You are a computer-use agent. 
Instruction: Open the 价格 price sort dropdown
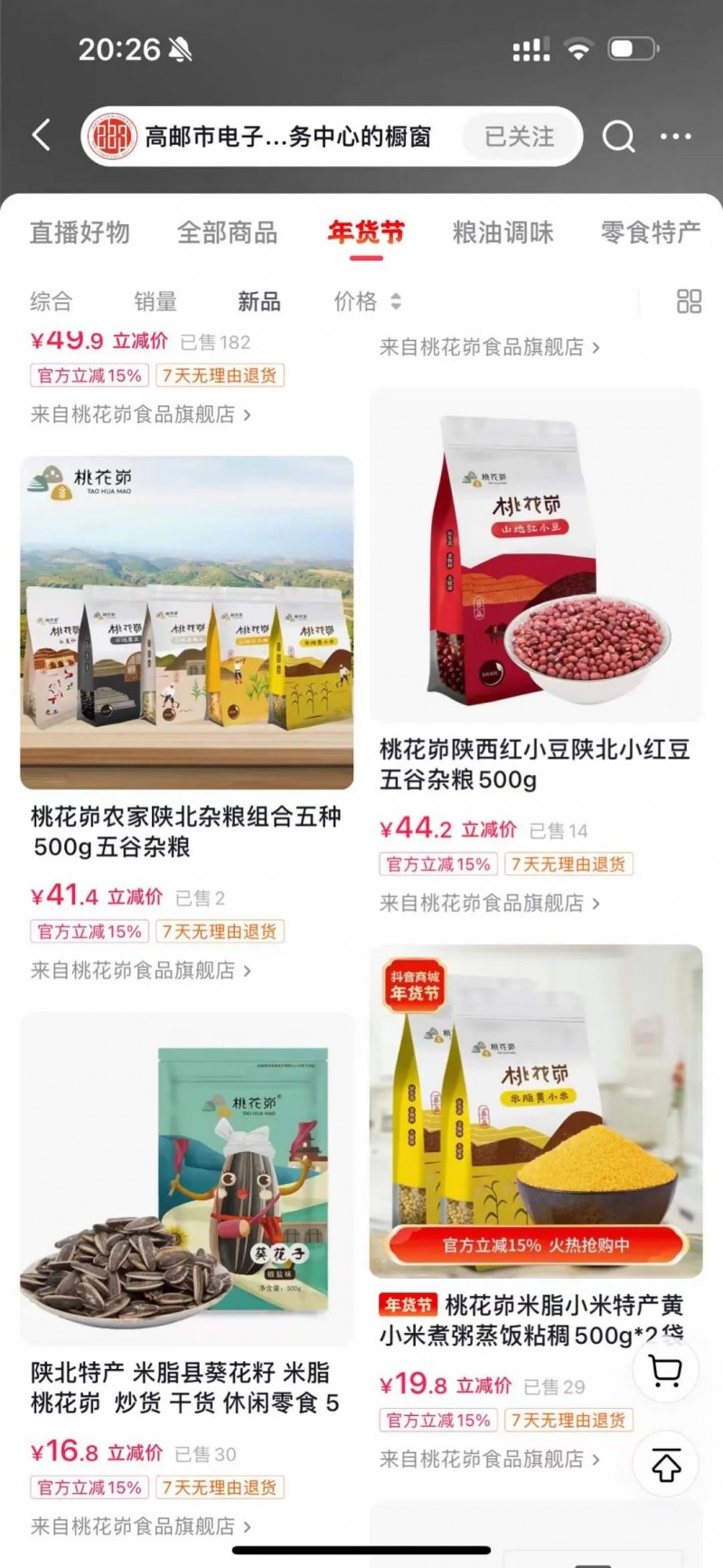tap(366, 301)
